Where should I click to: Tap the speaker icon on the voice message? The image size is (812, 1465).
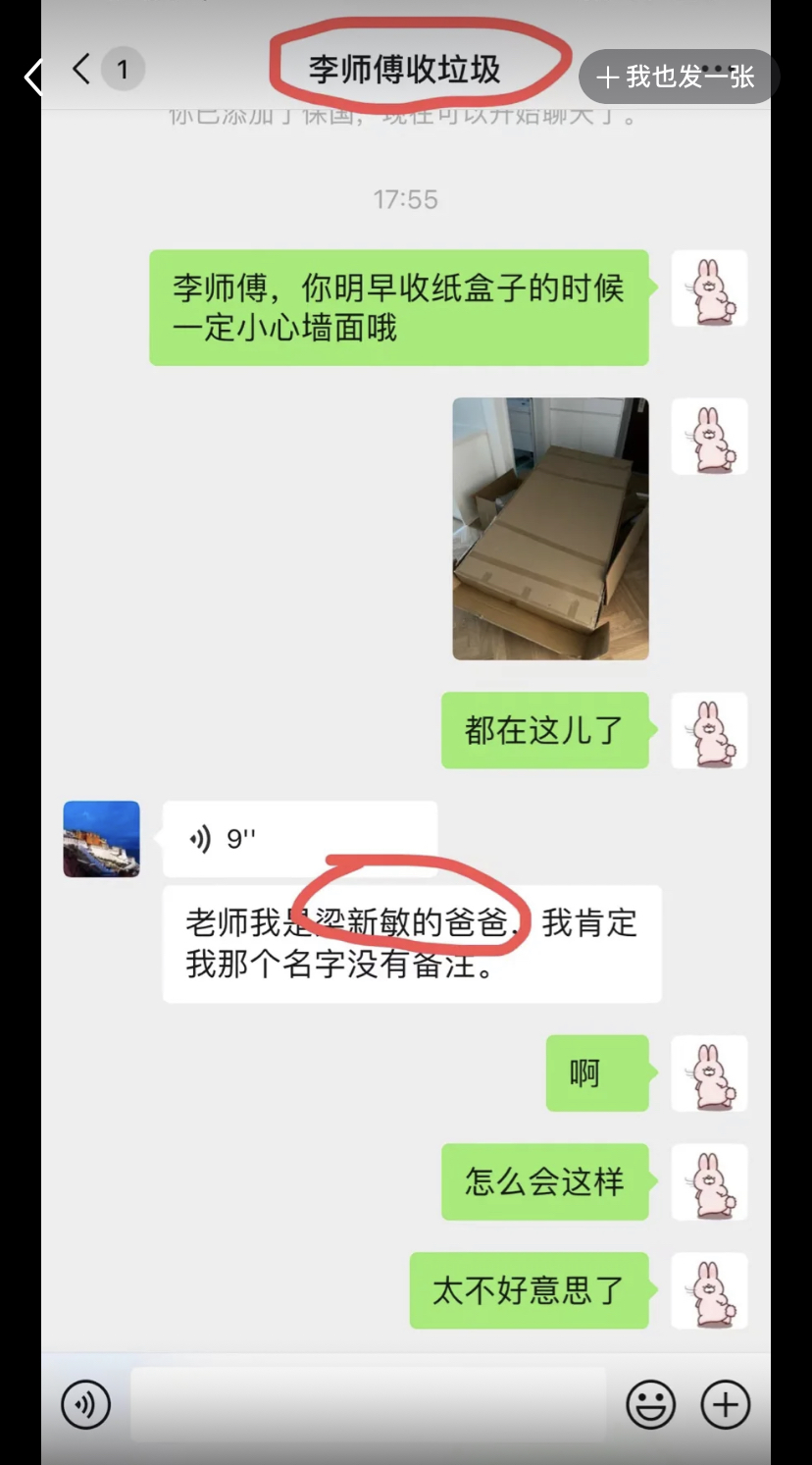coord(201,839)
